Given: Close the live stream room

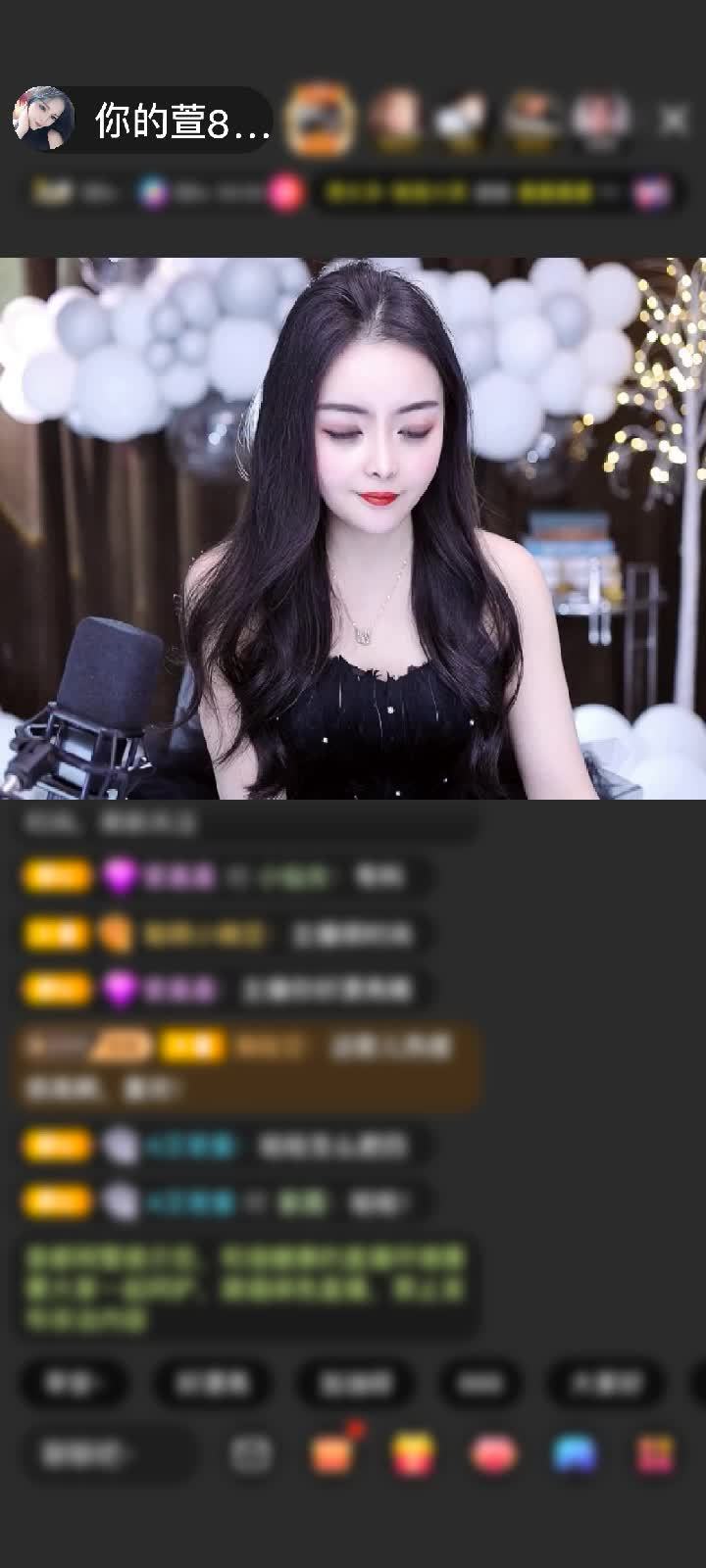Looking at the screenshot, I should coord(673,121).
